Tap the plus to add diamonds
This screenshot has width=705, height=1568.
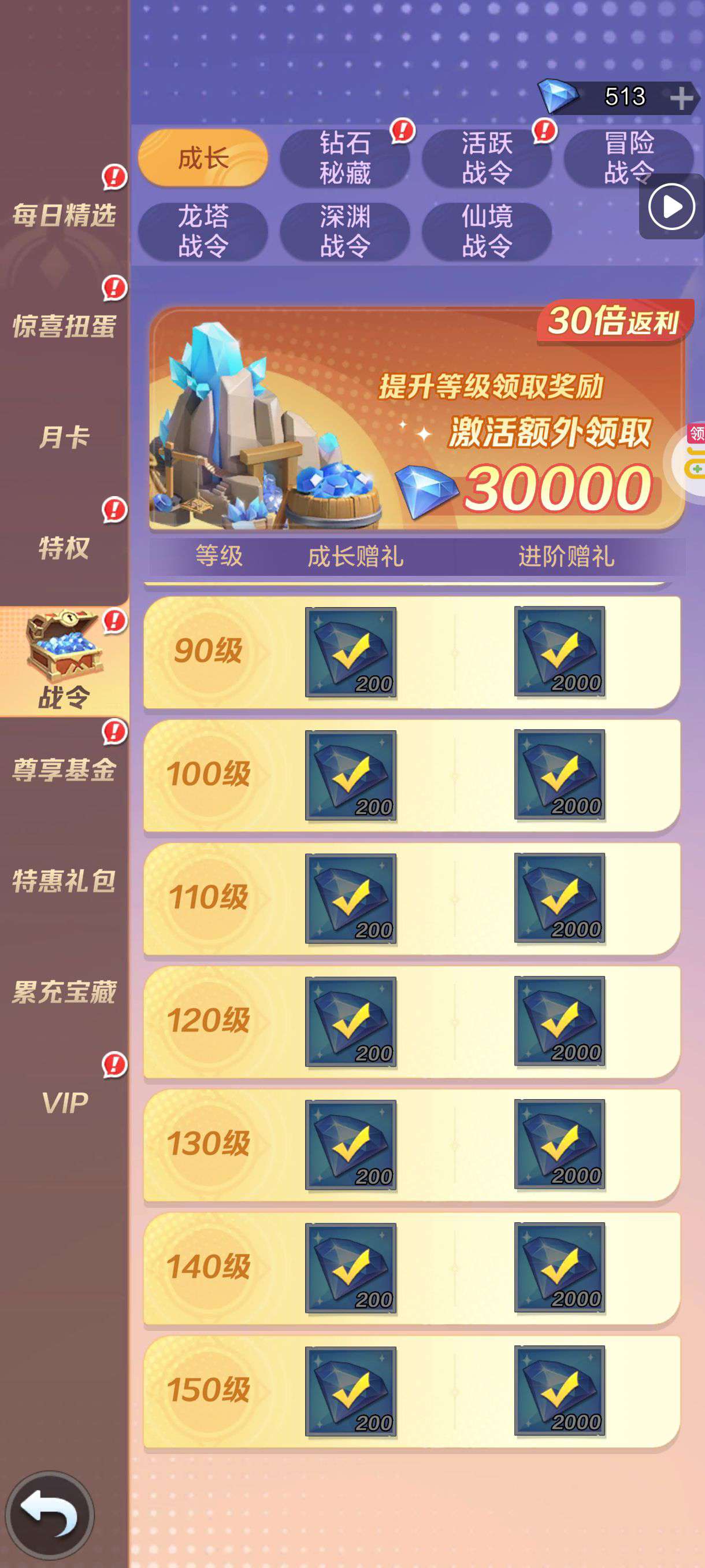pyautogui.click(x=681, y=97)
